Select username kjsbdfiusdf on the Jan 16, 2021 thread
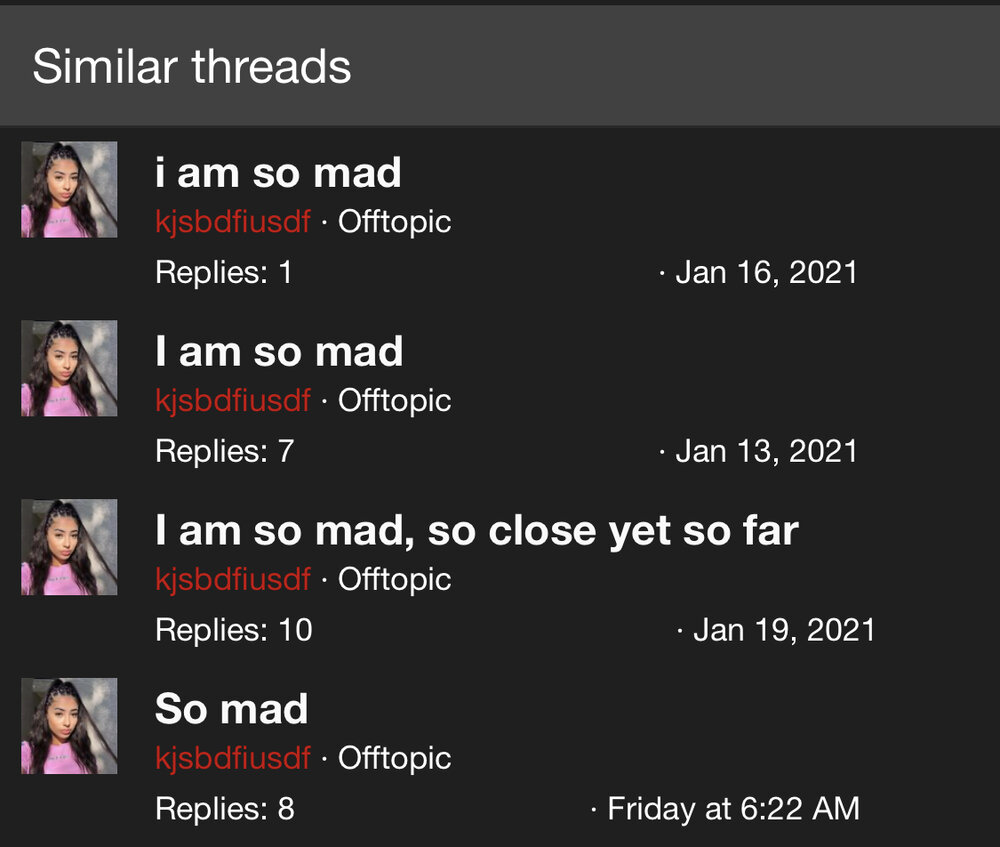This screenshot has height=847, width=1000. (x=233, y=222)
